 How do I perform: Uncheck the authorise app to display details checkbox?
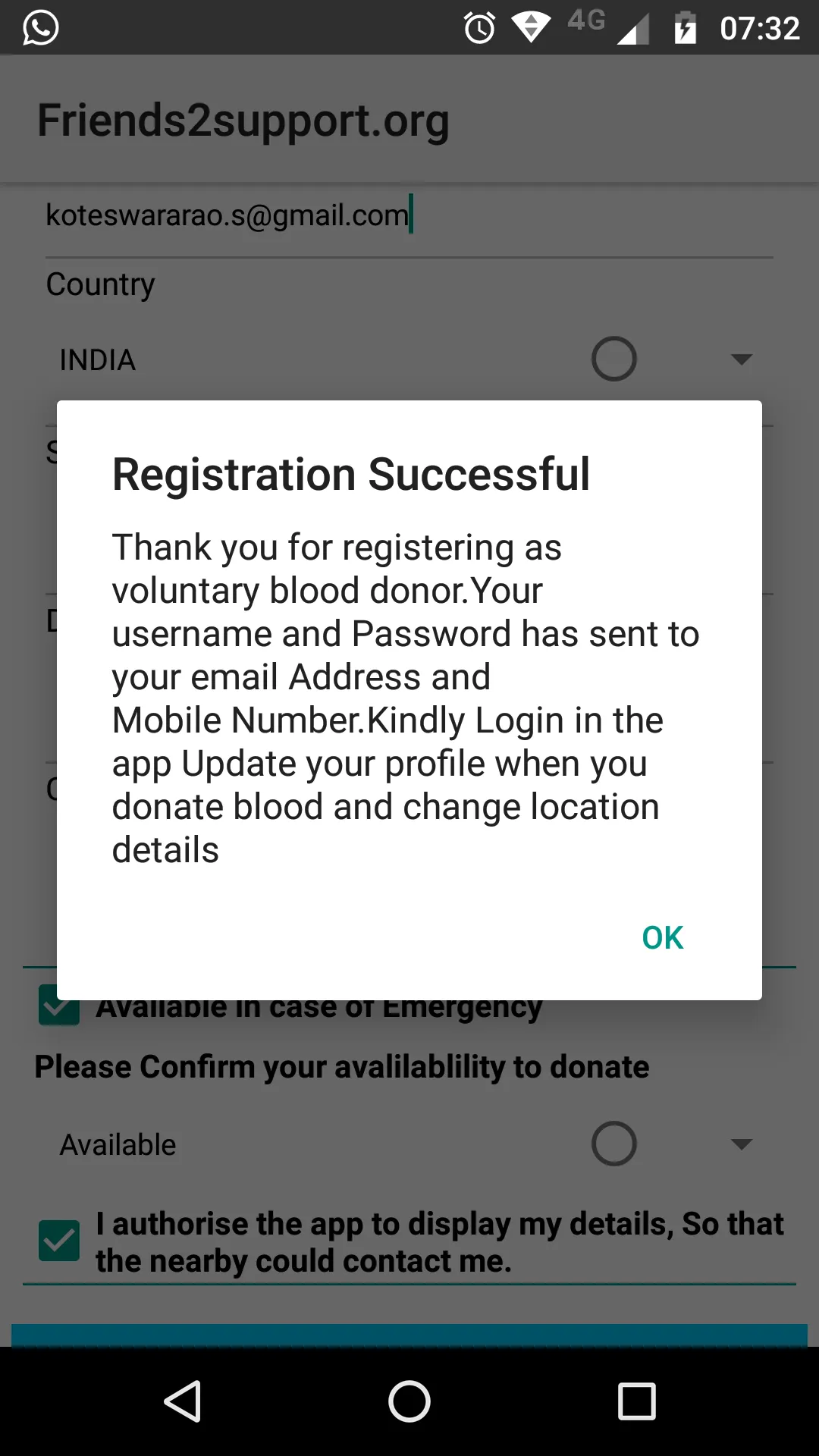(58, 1241)
